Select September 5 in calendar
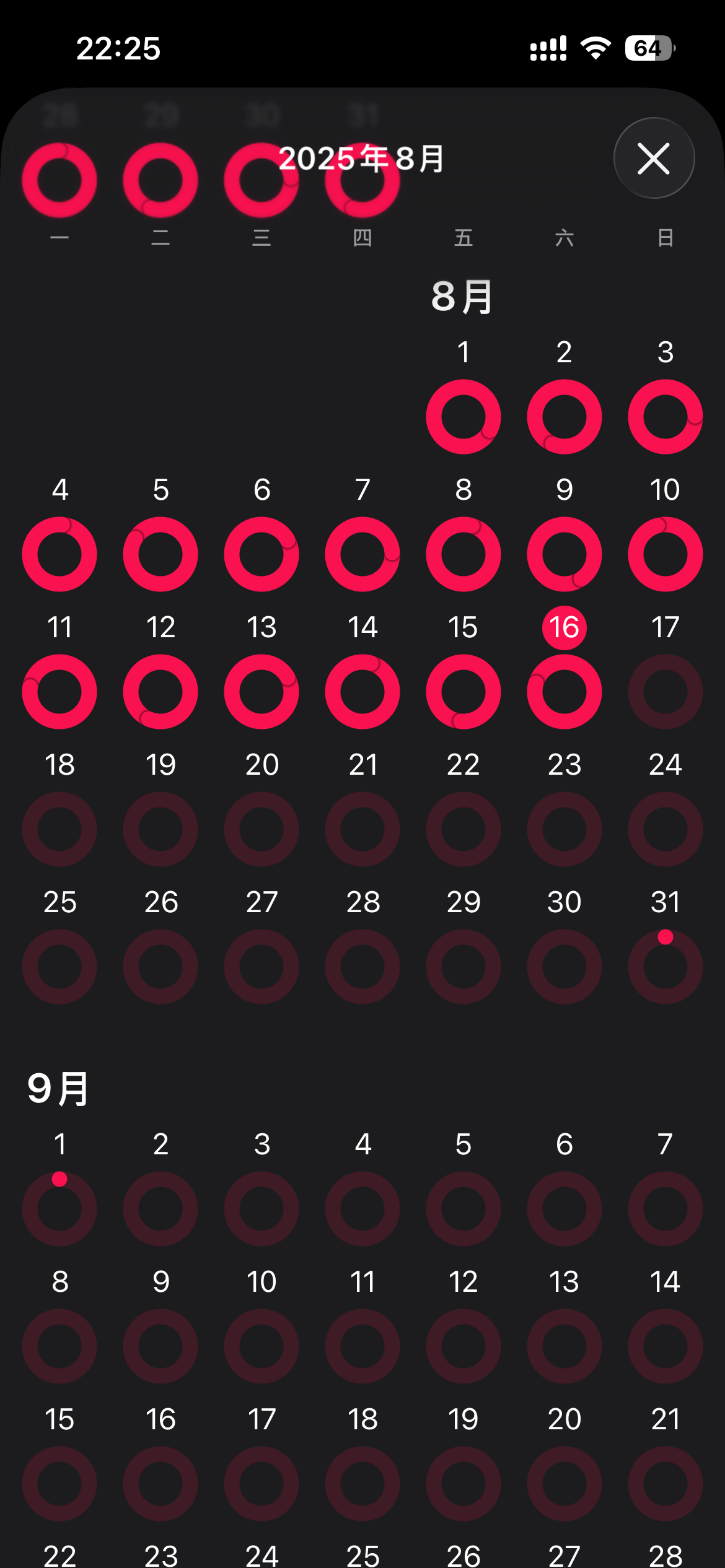 [x=464, y=1208]
